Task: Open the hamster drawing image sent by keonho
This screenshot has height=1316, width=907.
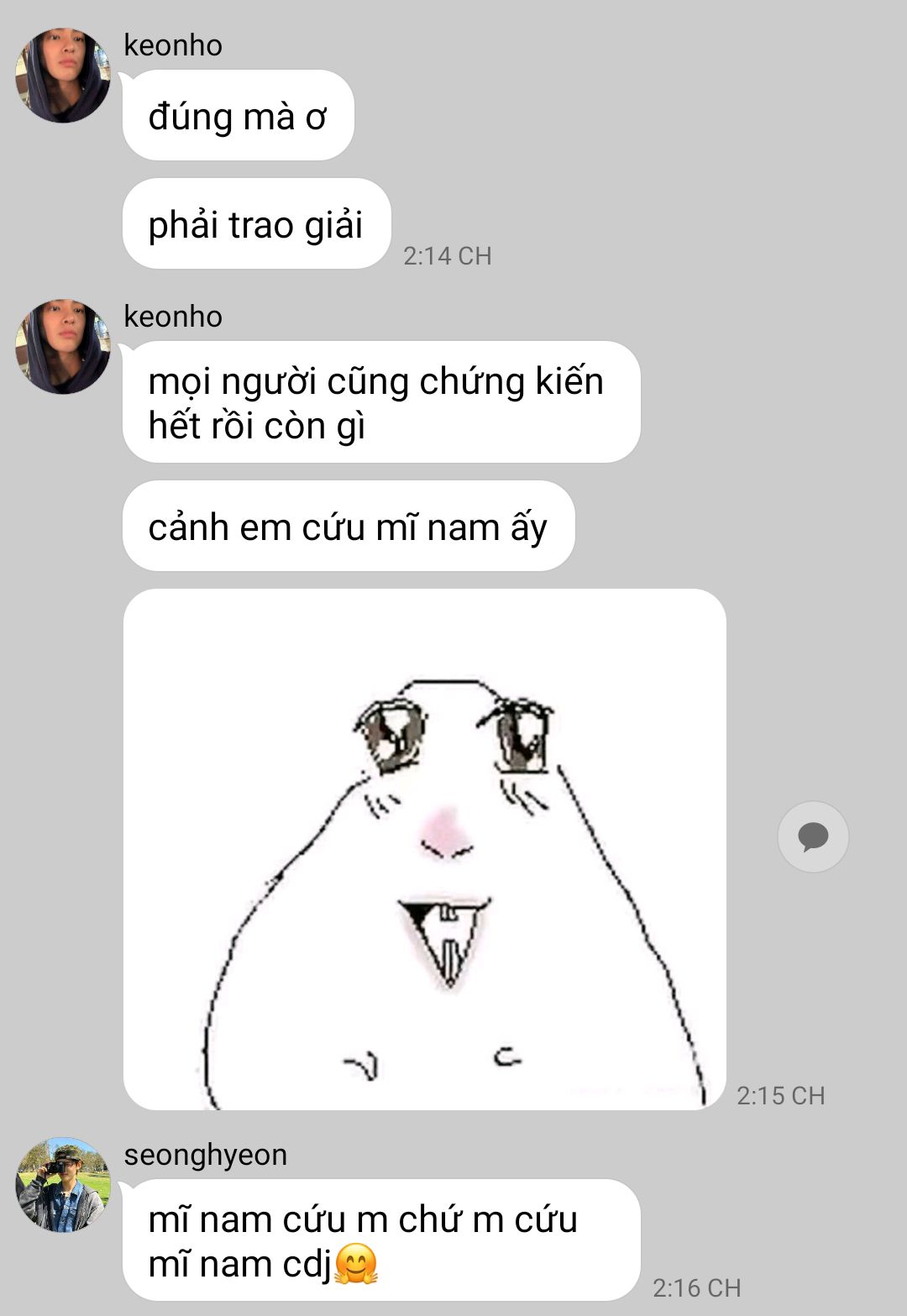Action: point(424,848)
